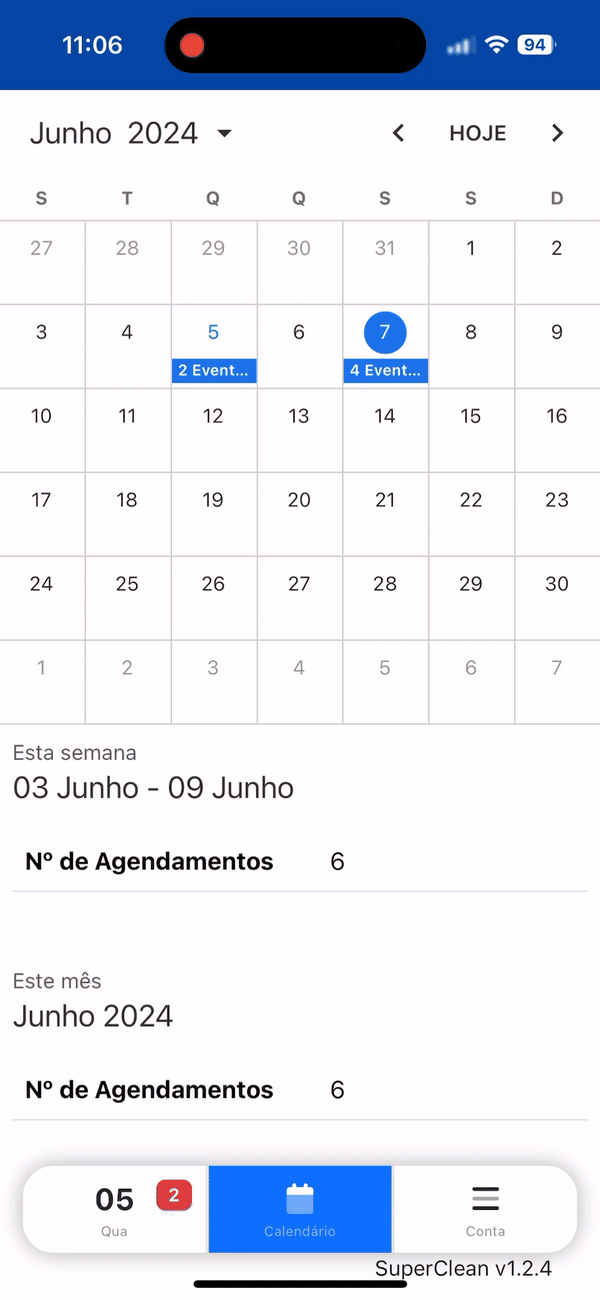Switch to the Calendário tab
Viewport: 600px width, 1300px height.
(300, 1208)
